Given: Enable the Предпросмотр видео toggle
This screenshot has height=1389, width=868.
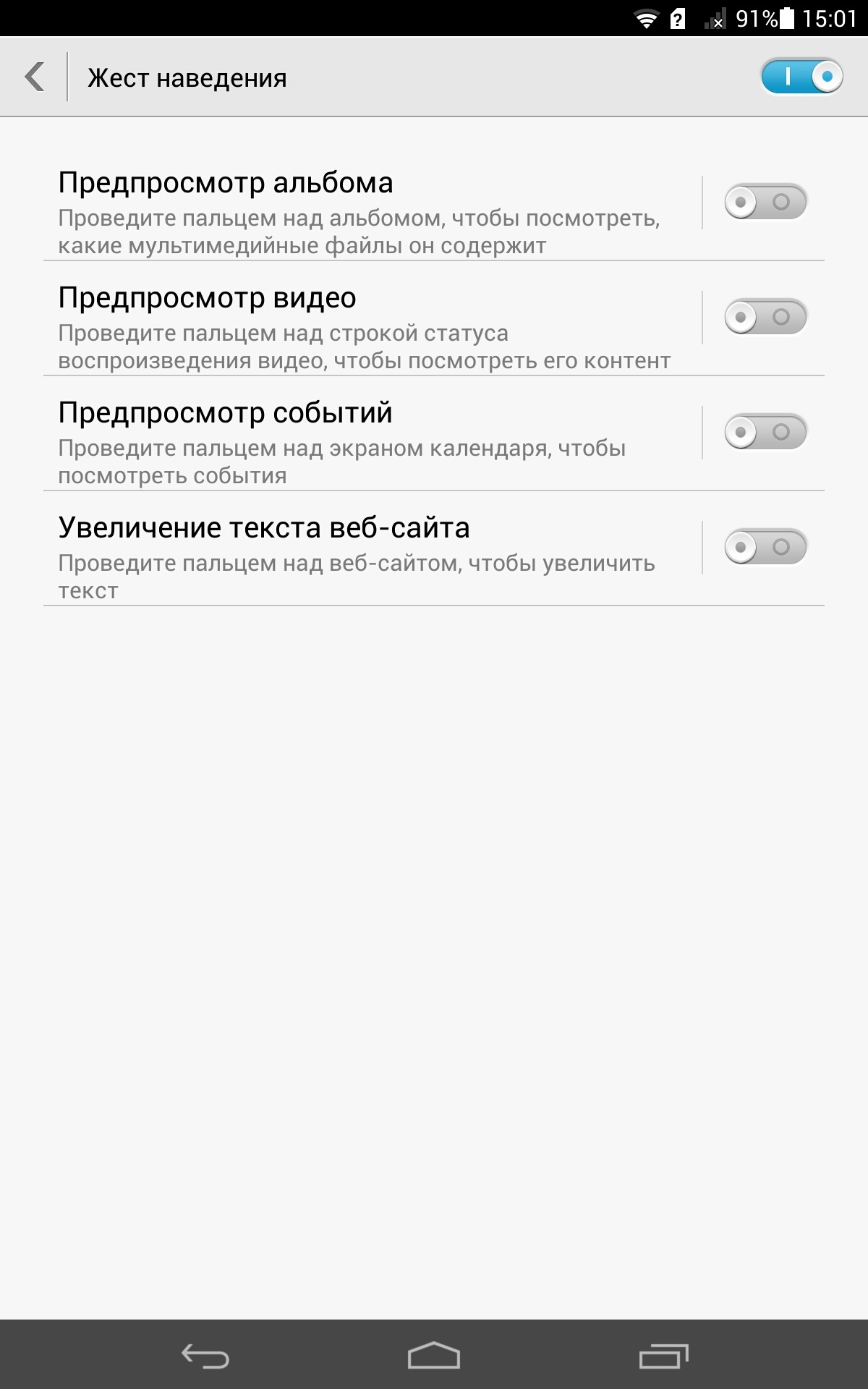Looking at the screenshot, I should (x=765, y=317).
